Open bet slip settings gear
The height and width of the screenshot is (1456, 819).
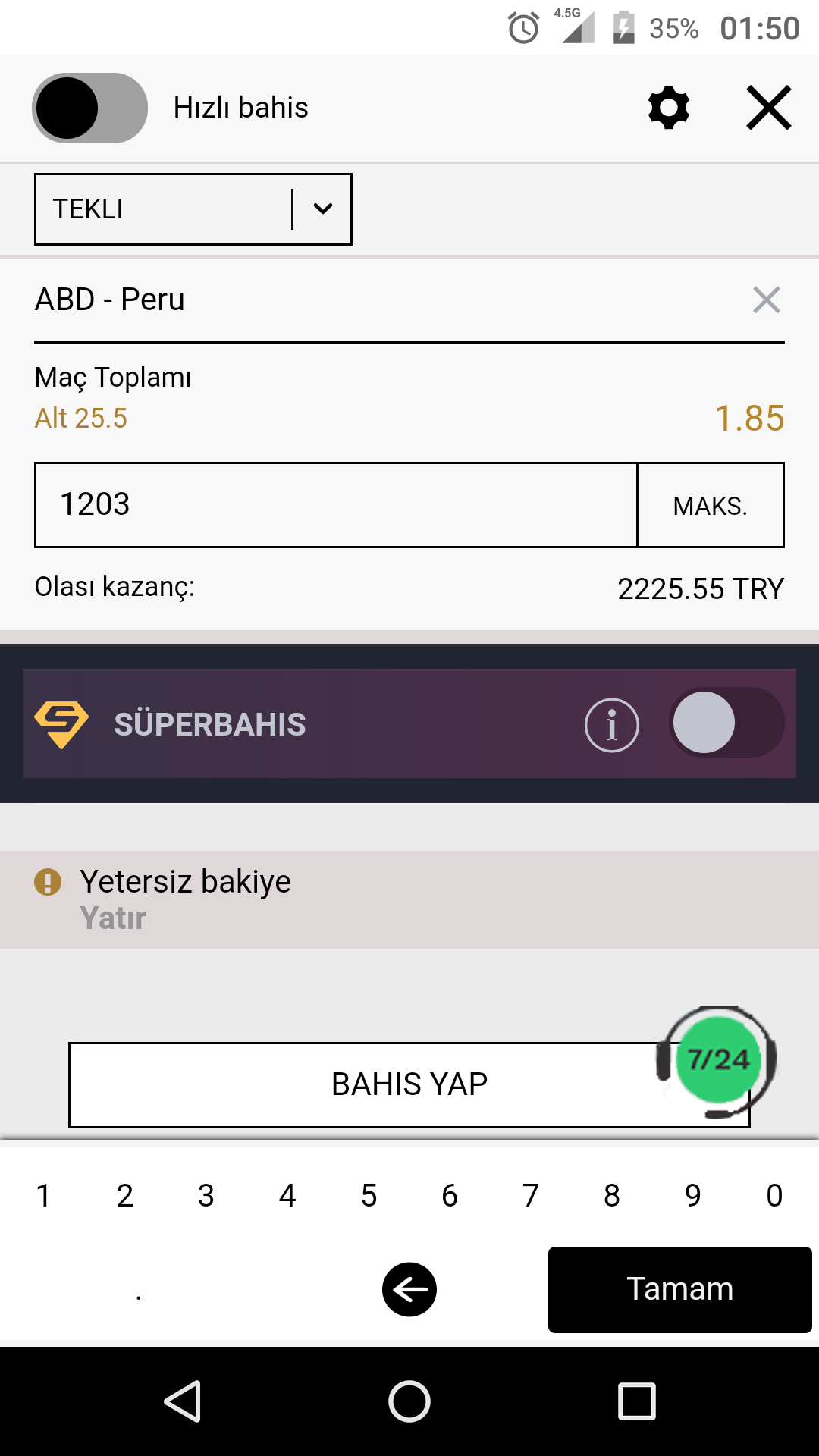[x=669, y=107]
